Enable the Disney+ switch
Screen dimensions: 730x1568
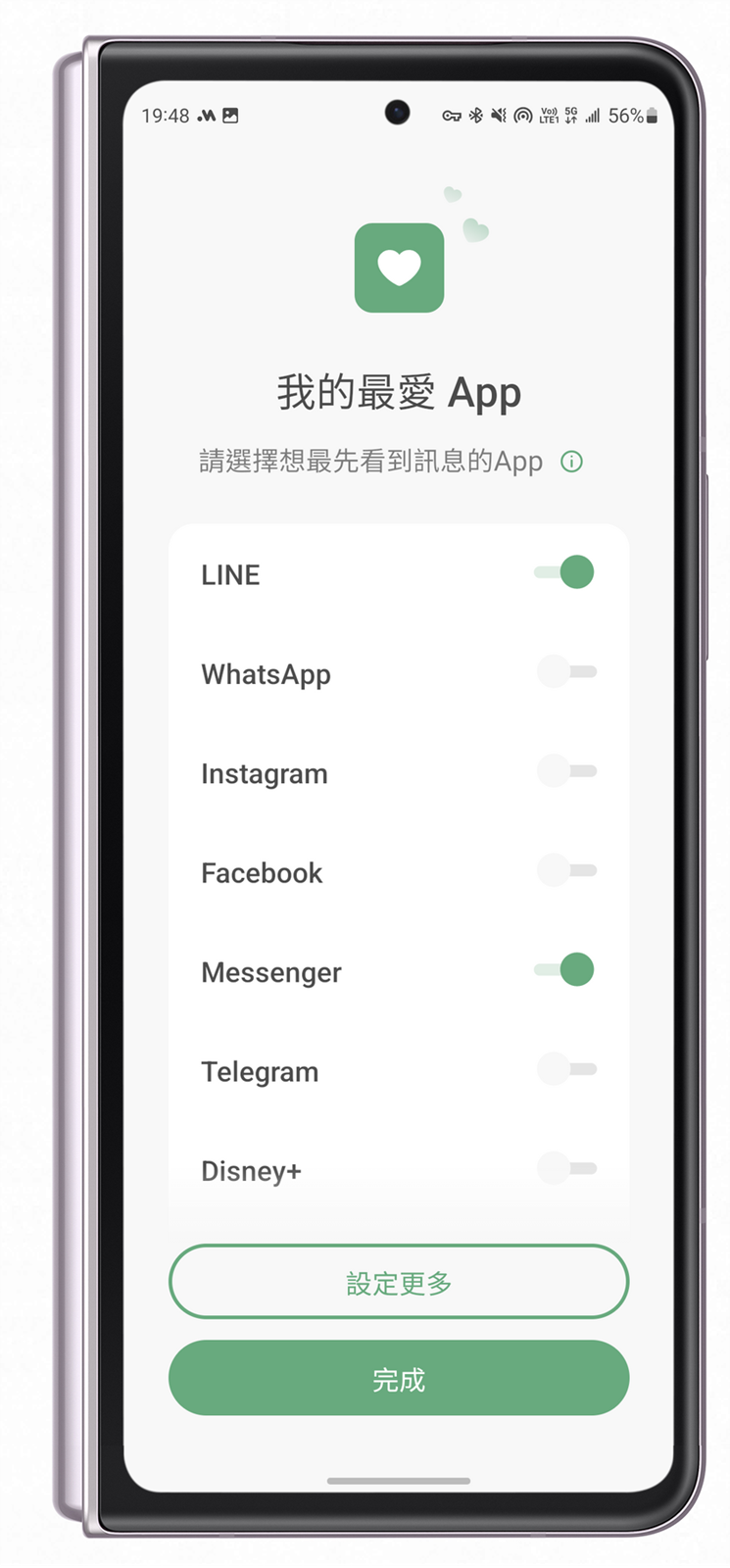click(566, 1168)
